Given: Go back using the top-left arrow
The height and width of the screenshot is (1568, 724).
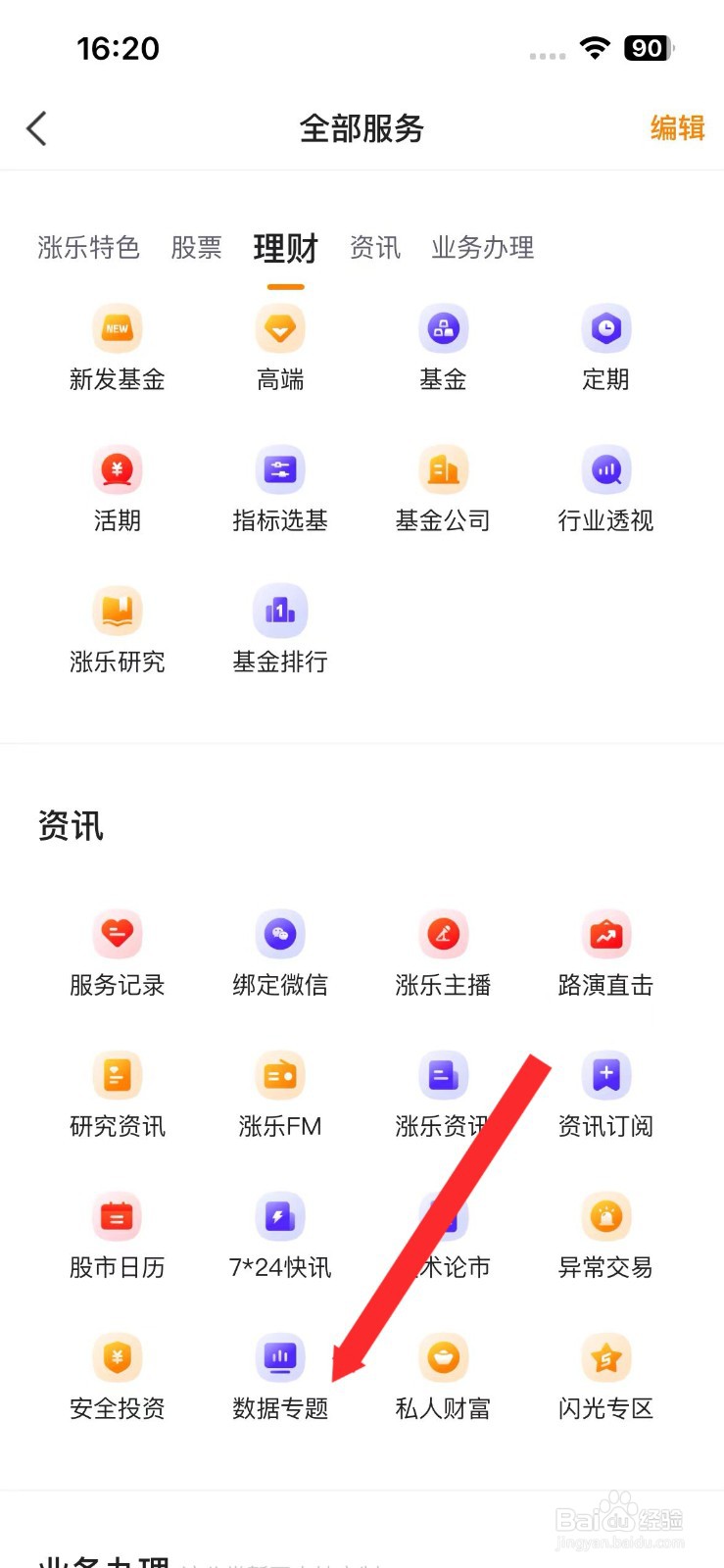Looking at the screenshot, I should tap(37, 128).
